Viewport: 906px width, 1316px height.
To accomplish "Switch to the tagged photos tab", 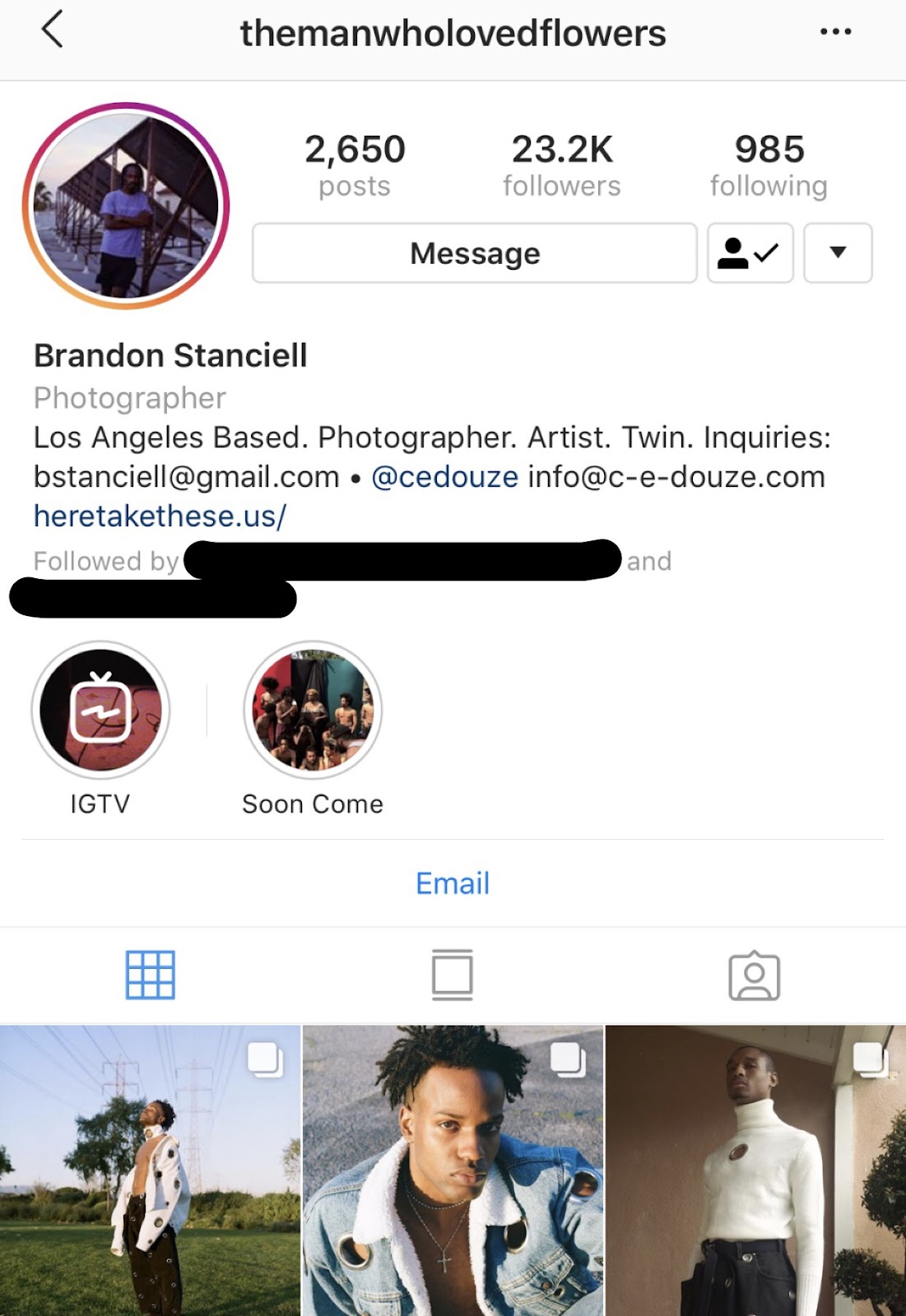I will pos(754,975).
